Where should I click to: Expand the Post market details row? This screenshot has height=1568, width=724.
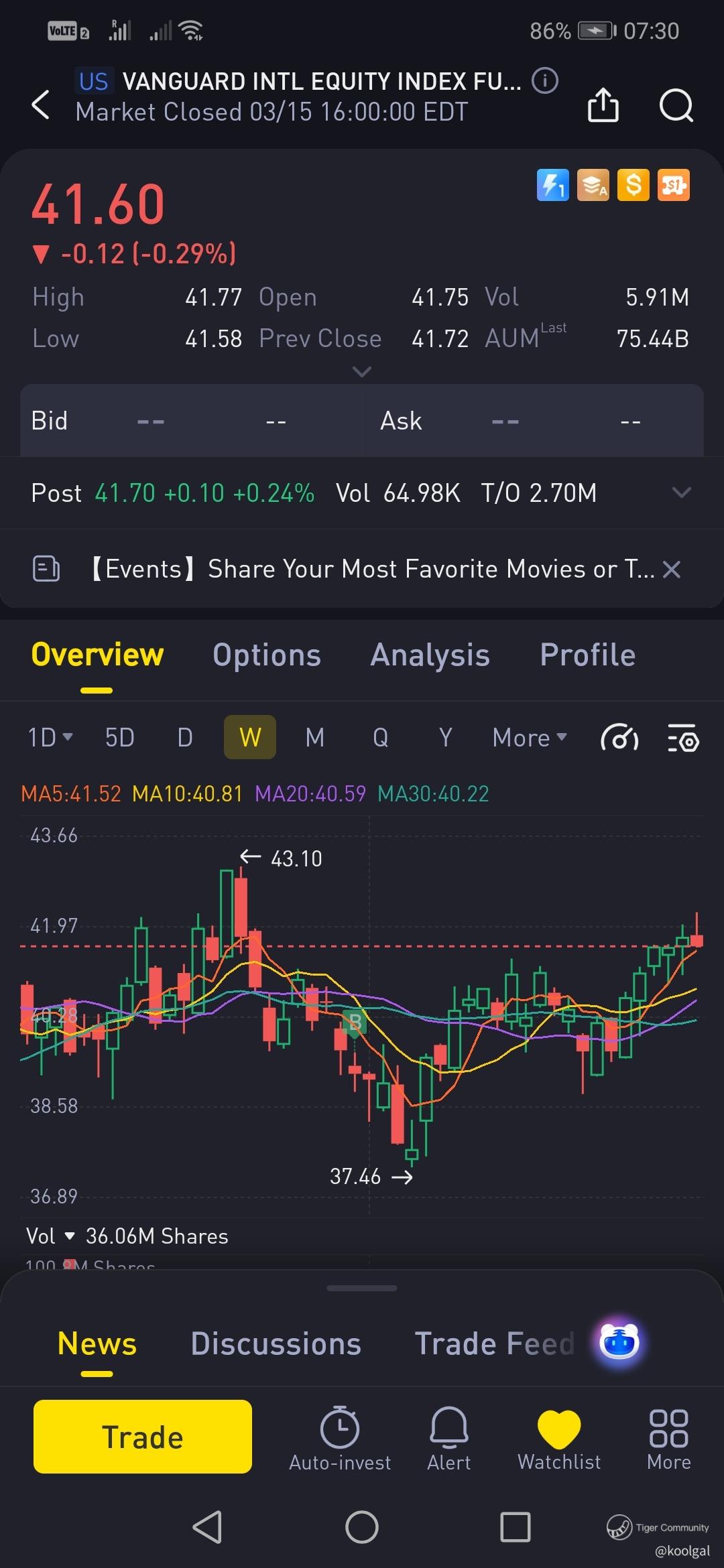681,493
